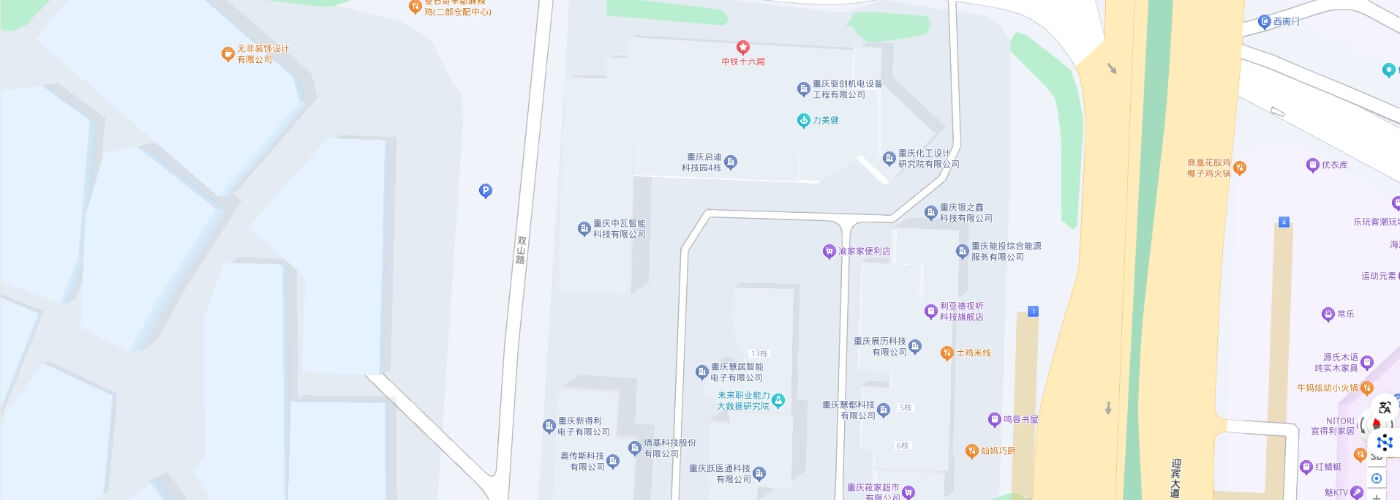The height and width of the screenshot is (500, 1400).
Task: Tap the 灿妈巧厨 restaurant marker
Action: tap(972, 451)
